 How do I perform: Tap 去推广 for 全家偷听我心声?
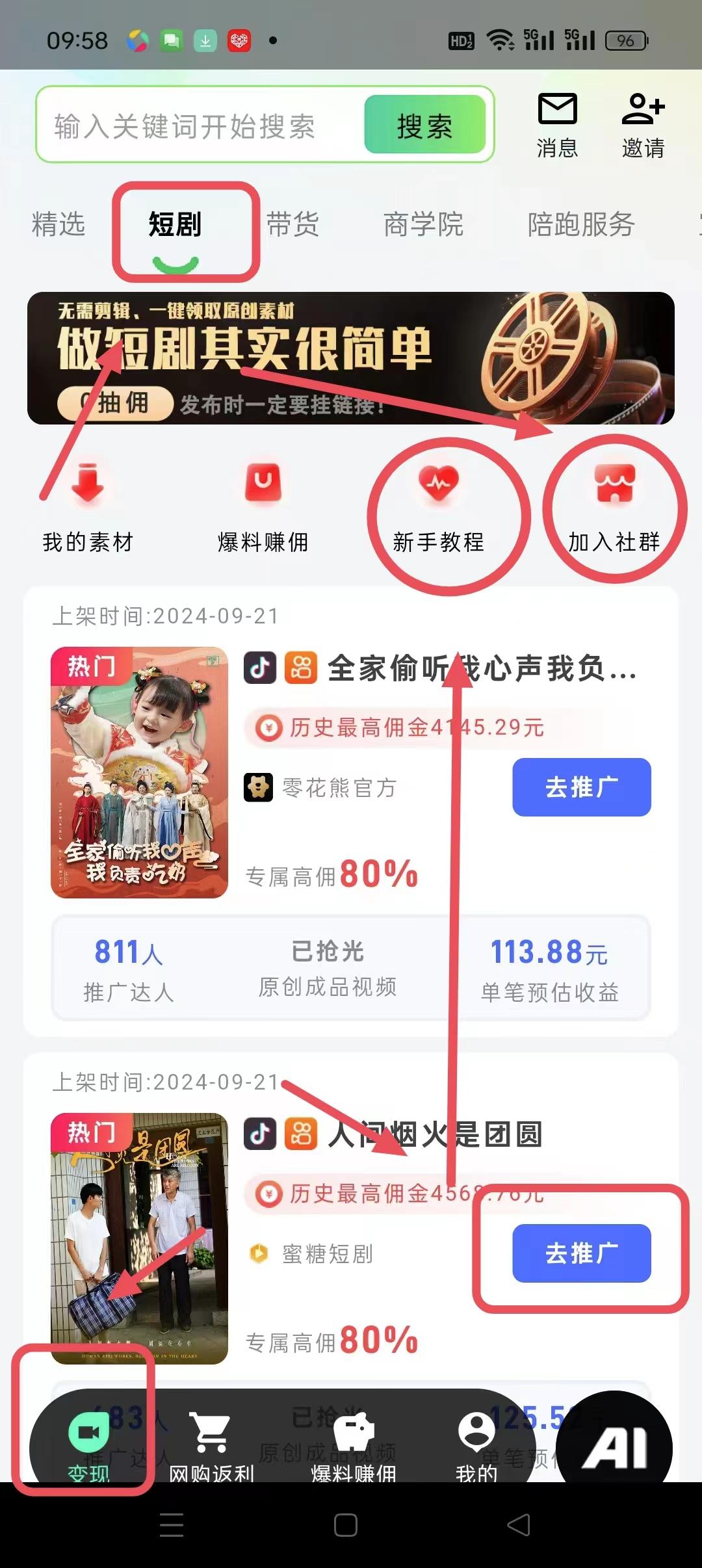581,787
